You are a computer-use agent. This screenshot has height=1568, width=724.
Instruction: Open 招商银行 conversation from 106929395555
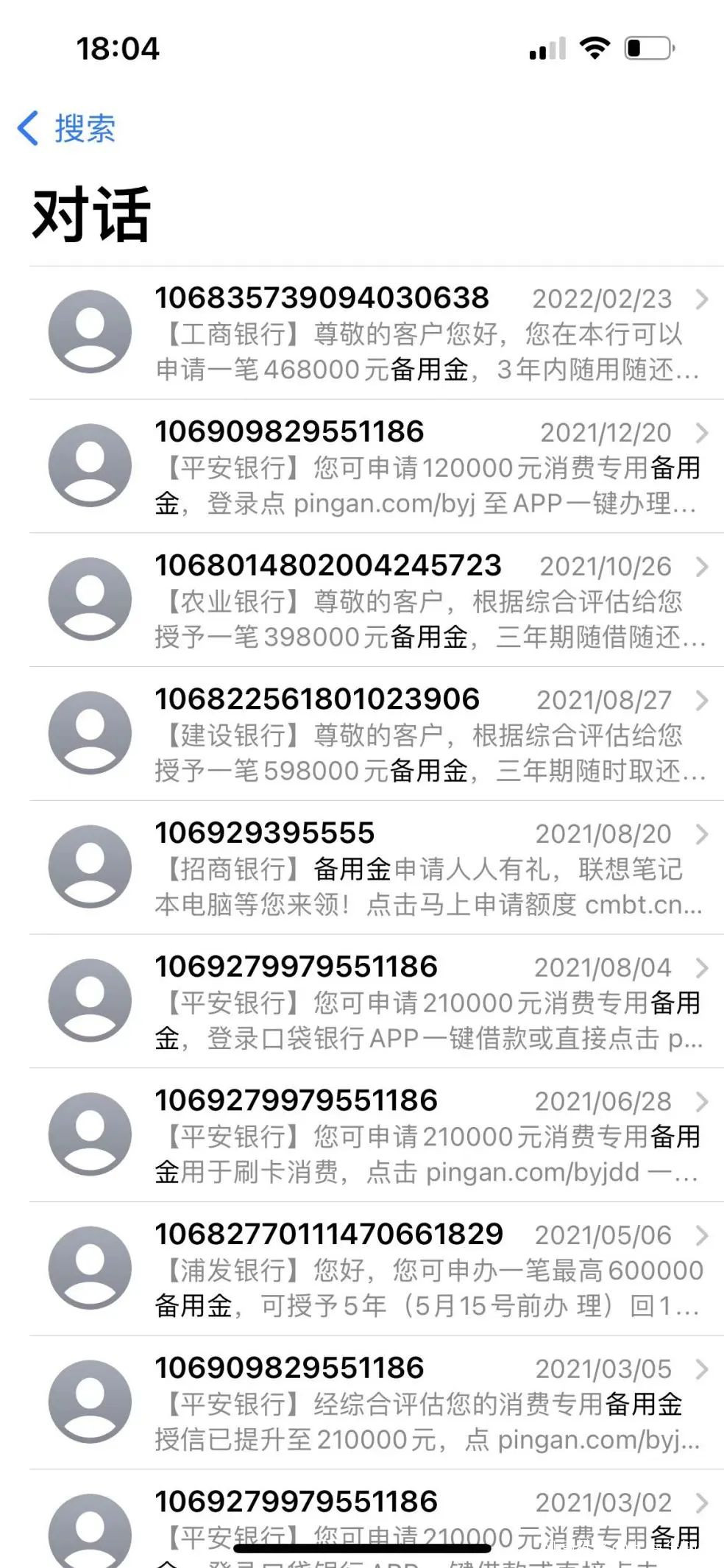pyautogui.click(x=427, y=869)
